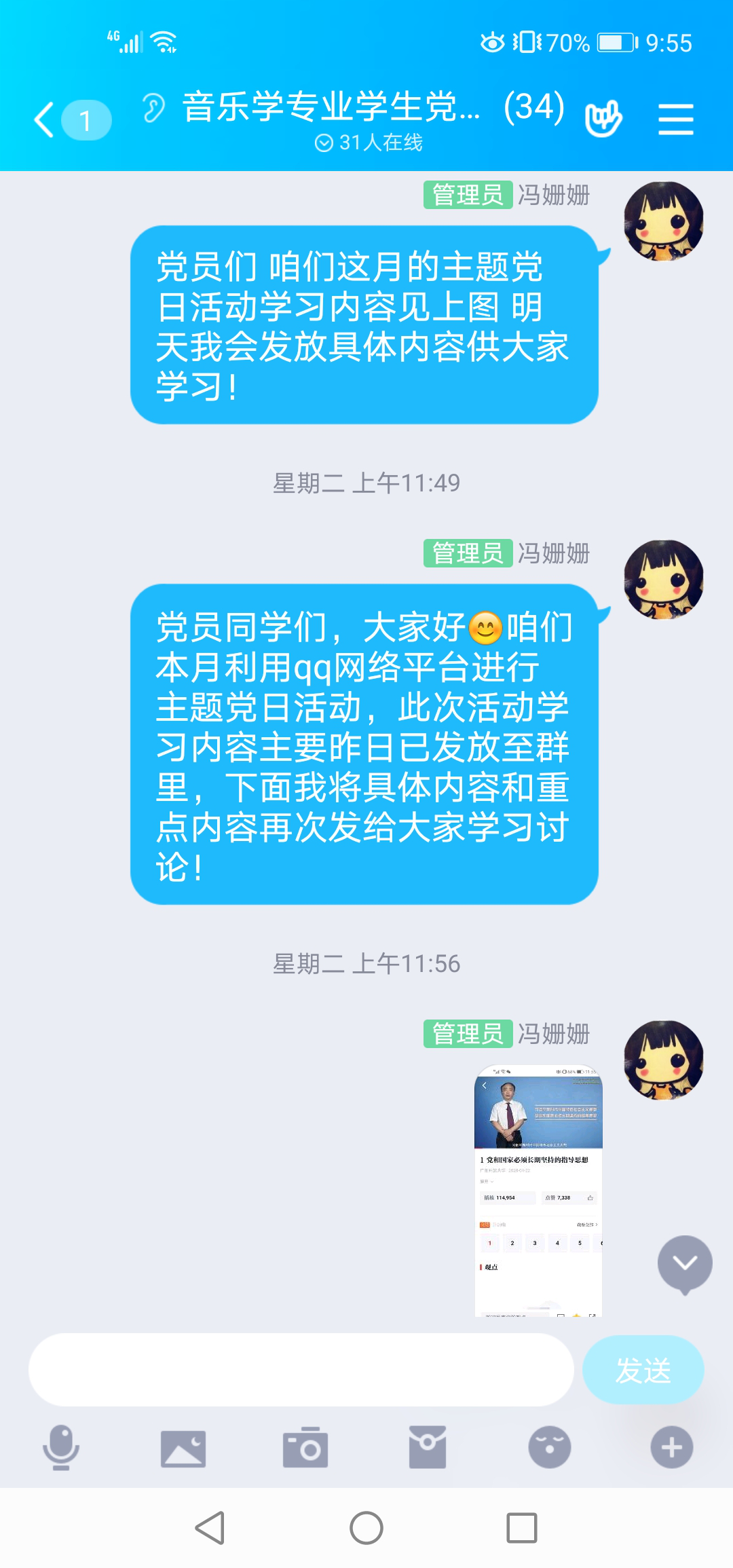
Task: Open the camera to take a photo
Action: [x=305, y=1448]
